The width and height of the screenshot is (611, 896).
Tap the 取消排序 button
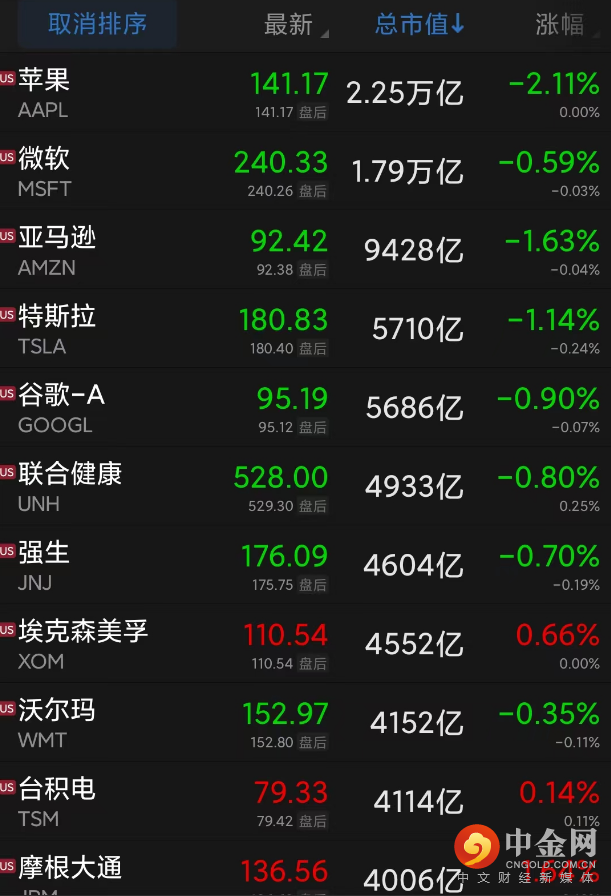[x=97, y=25]
